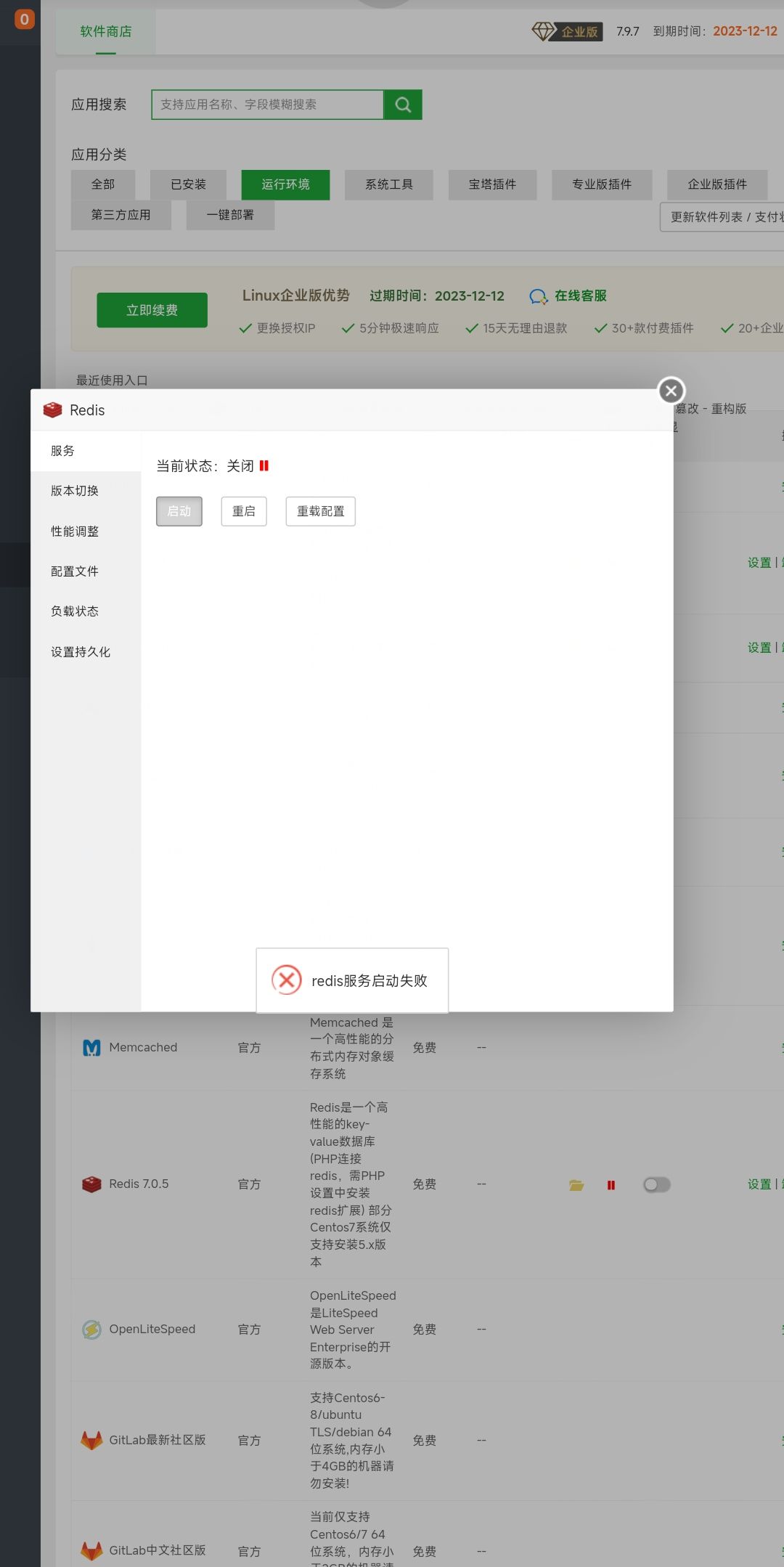Viewport: 784px width, 1567px height.
Task: Tap the green search magnifier button
Action: [403, 105]
